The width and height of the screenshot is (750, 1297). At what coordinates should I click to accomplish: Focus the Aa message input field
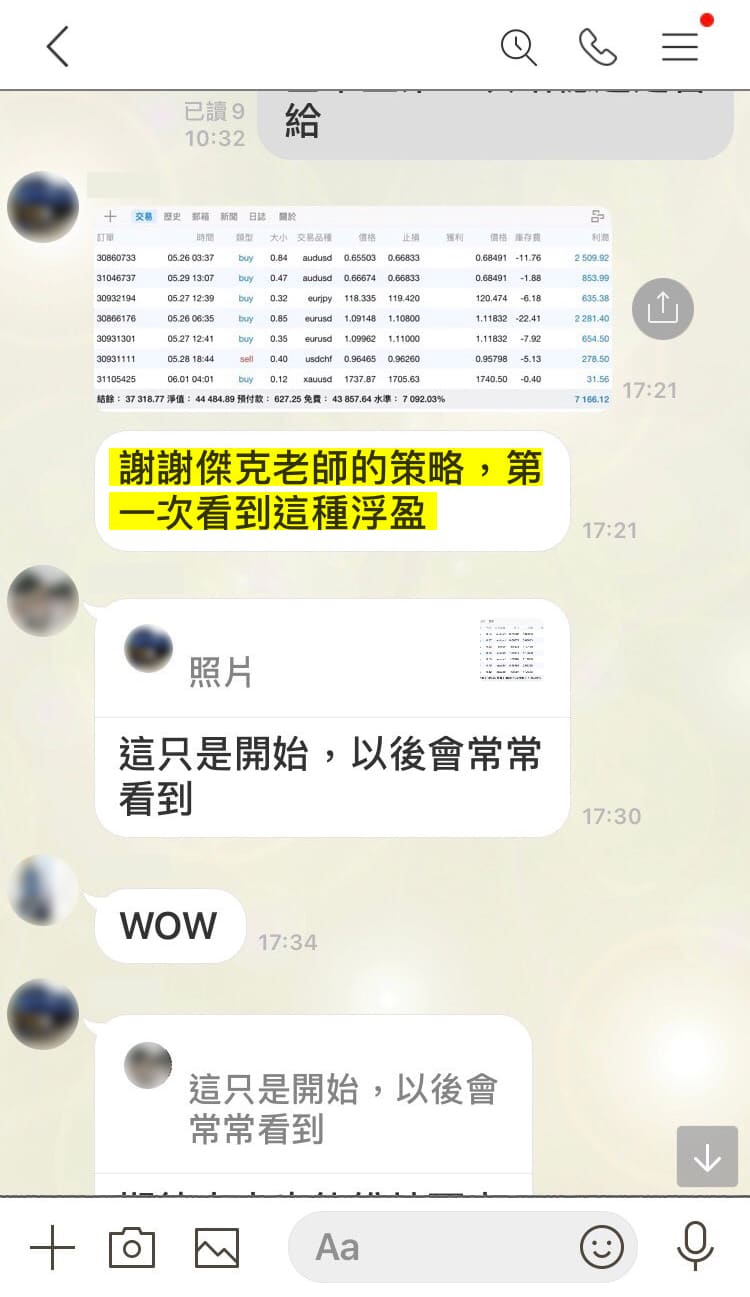430,1247
